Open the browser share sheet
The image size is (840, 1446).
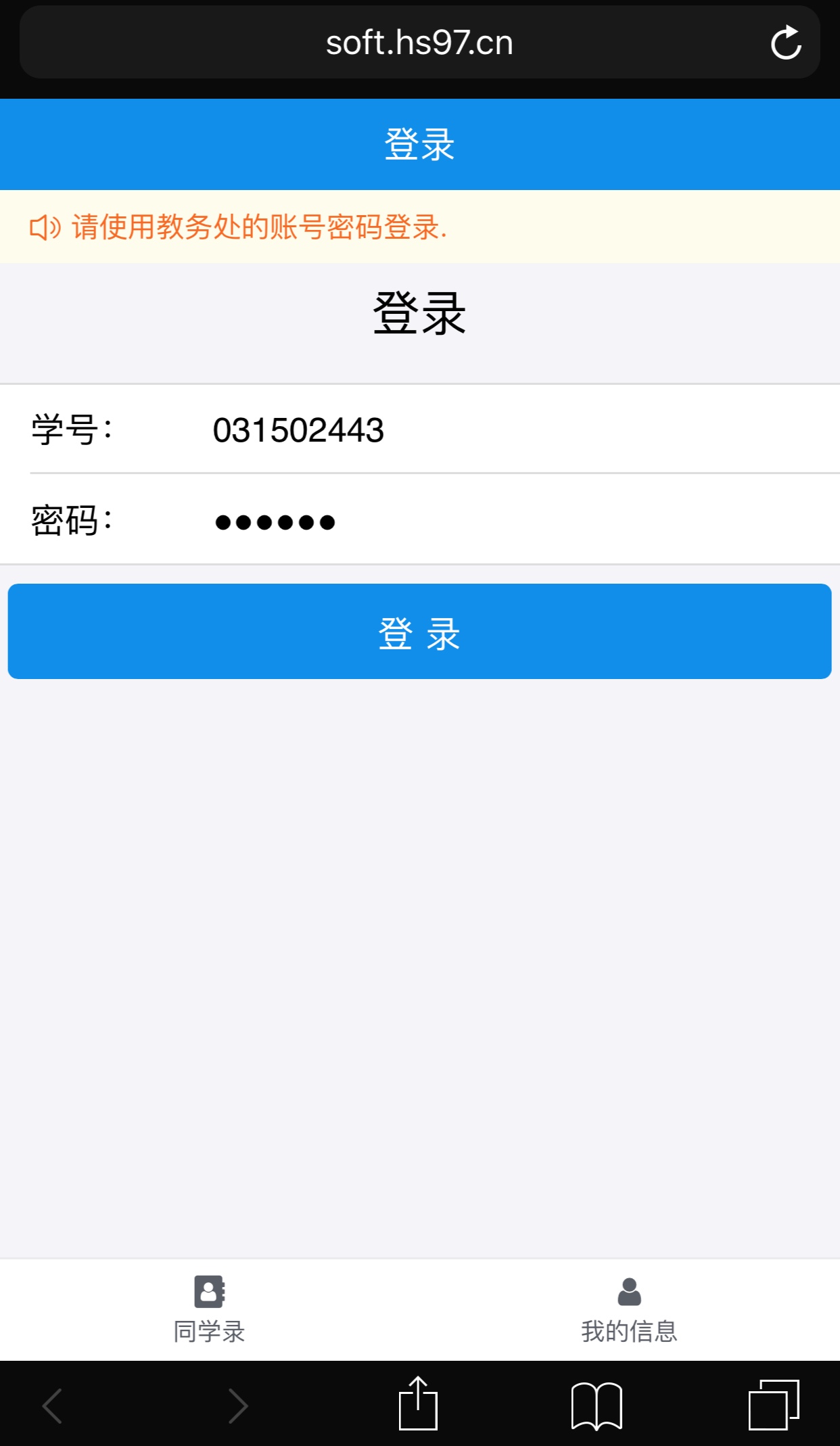[418, 1404]
